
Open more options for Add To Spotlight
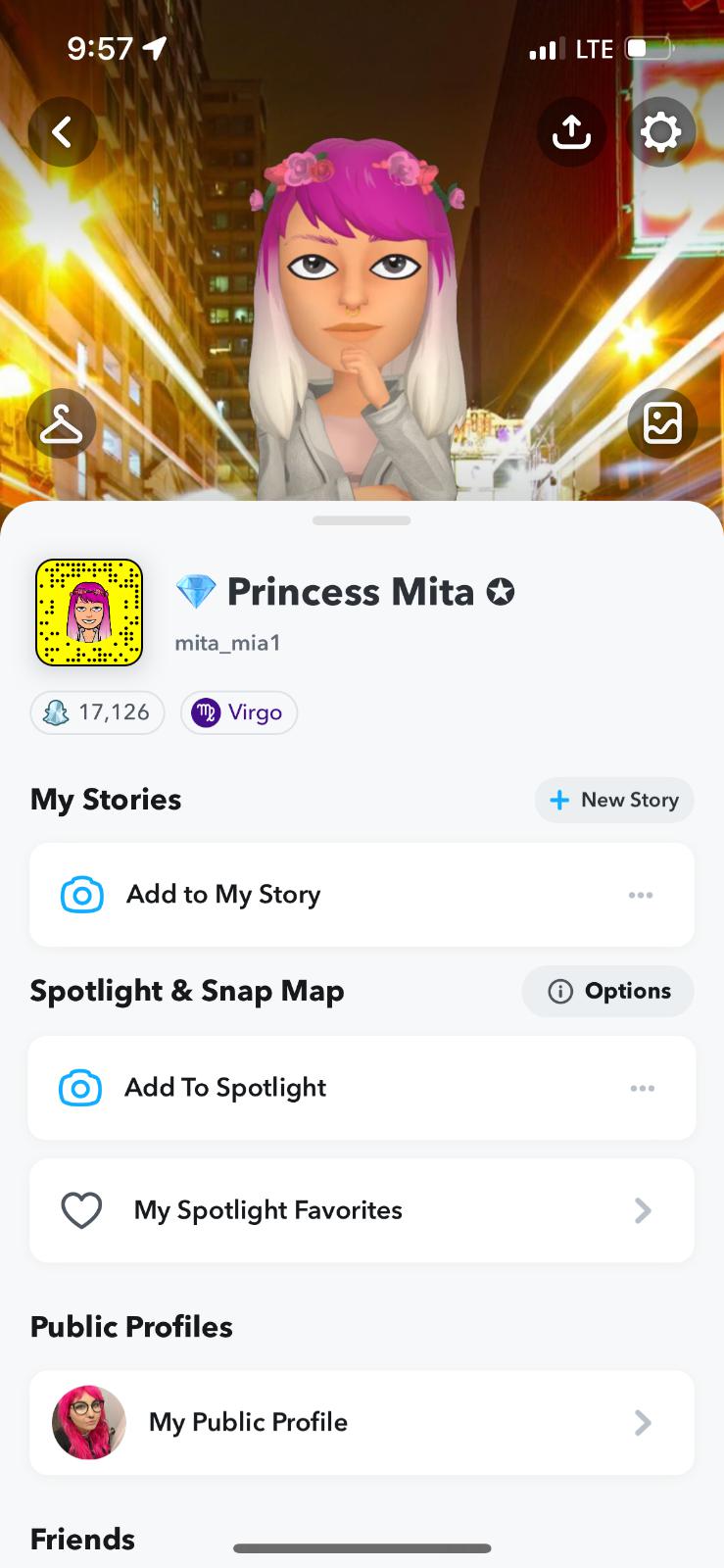(643, 1088)
